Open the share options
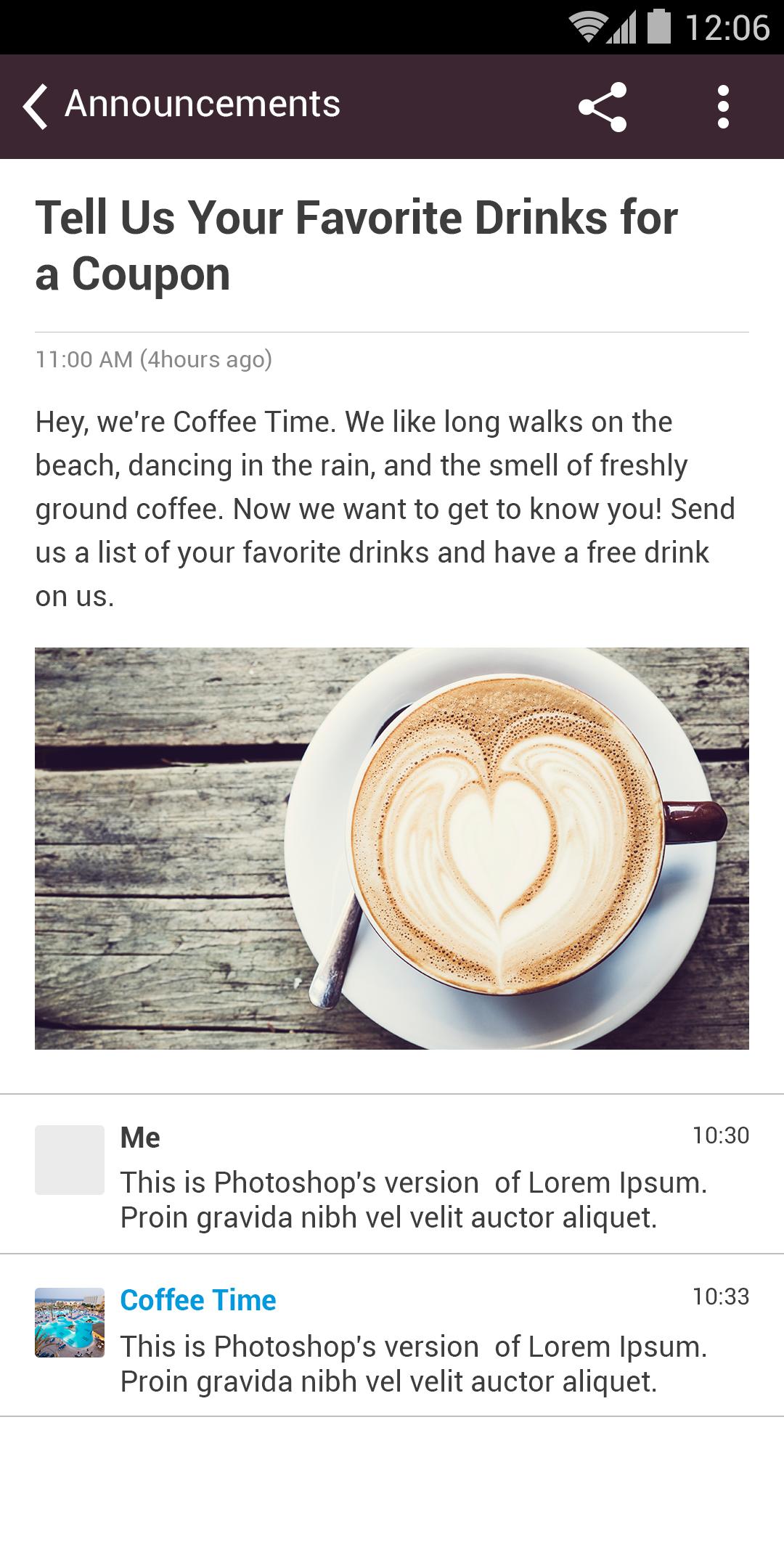This screenshot has height=1568, width=784. coord(603,106)
